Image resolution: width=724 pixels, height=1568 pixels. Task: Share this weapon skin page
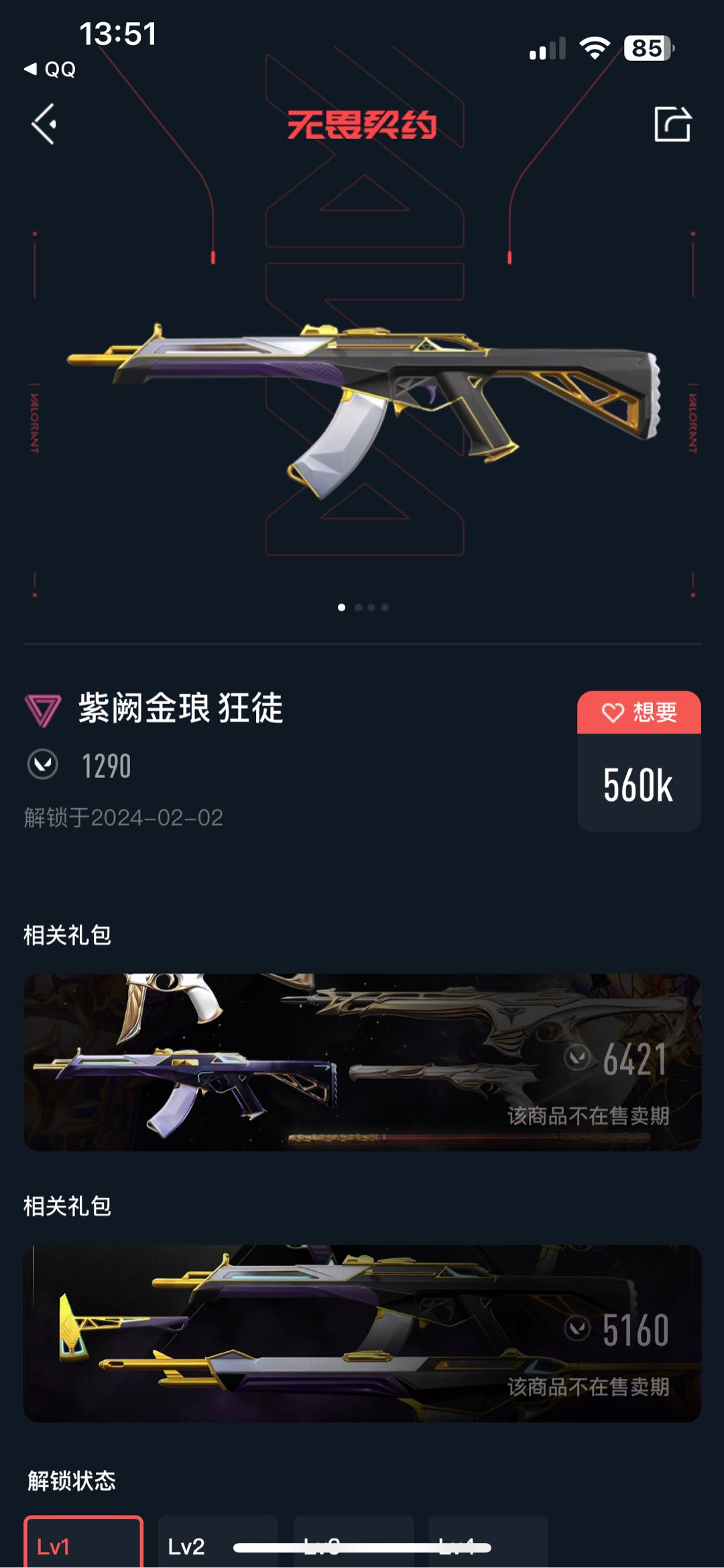[672, 124]
